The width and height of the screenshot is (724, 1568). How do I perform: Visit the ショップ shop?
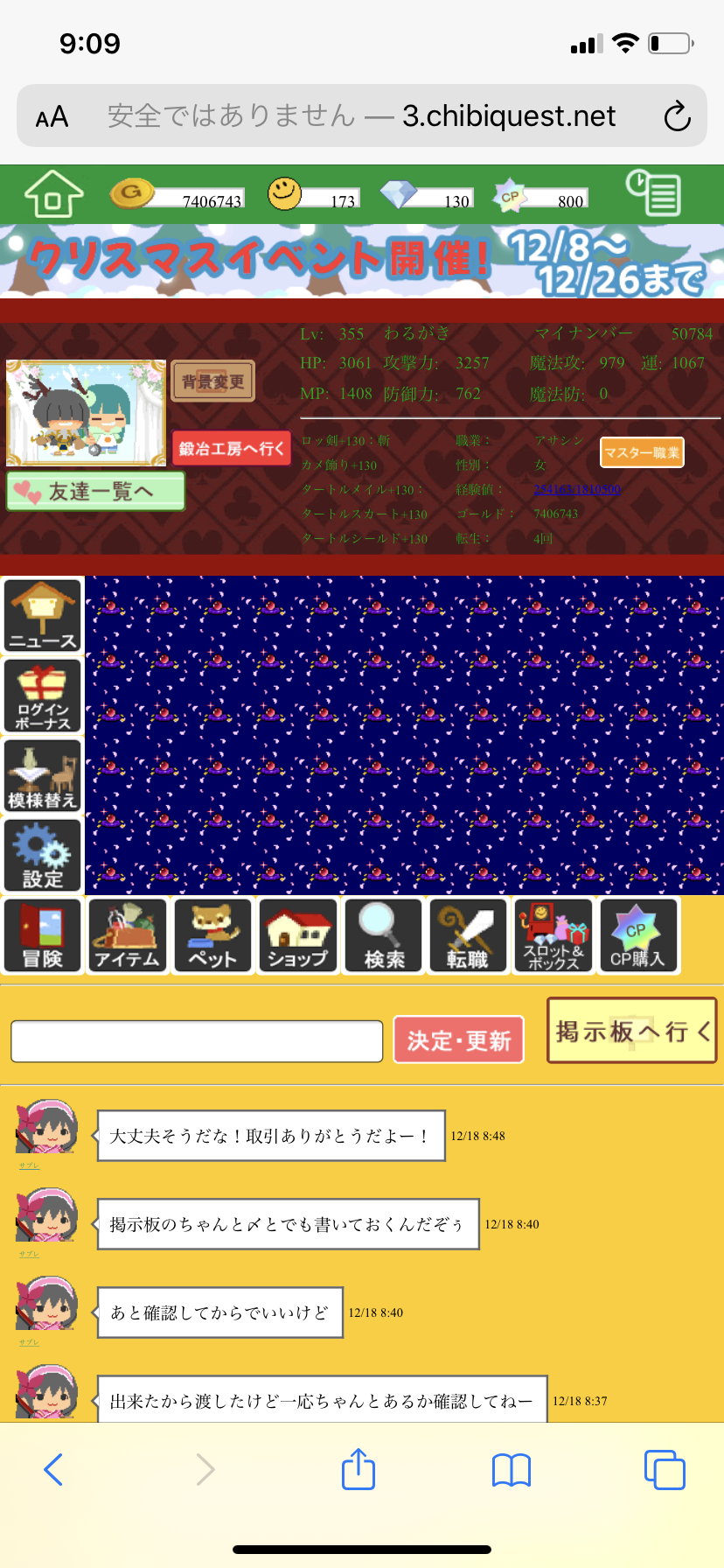click(297, 936)
